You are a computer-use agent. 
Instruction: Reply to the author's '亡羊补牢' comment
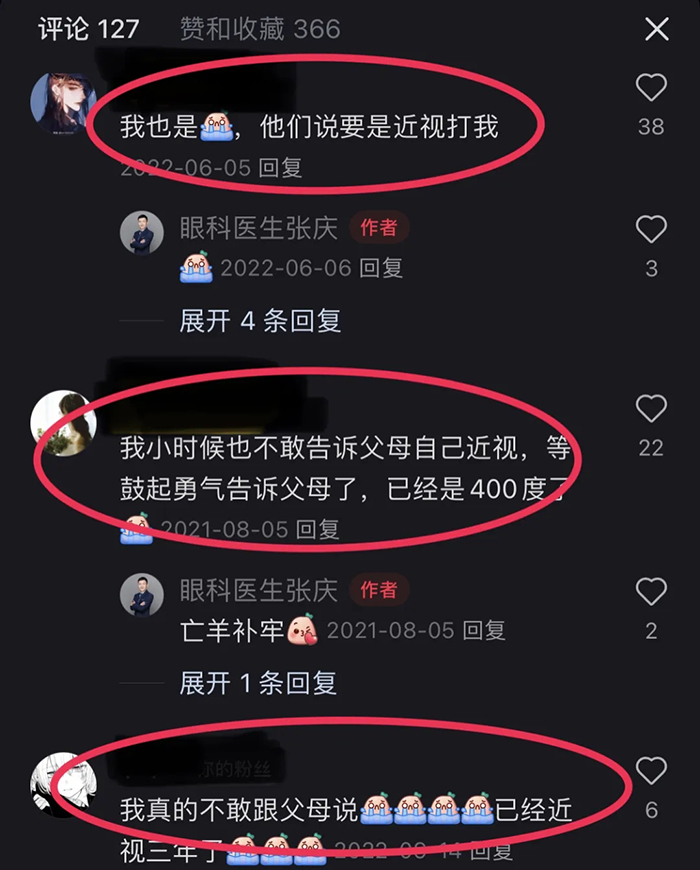coord(483,631)
